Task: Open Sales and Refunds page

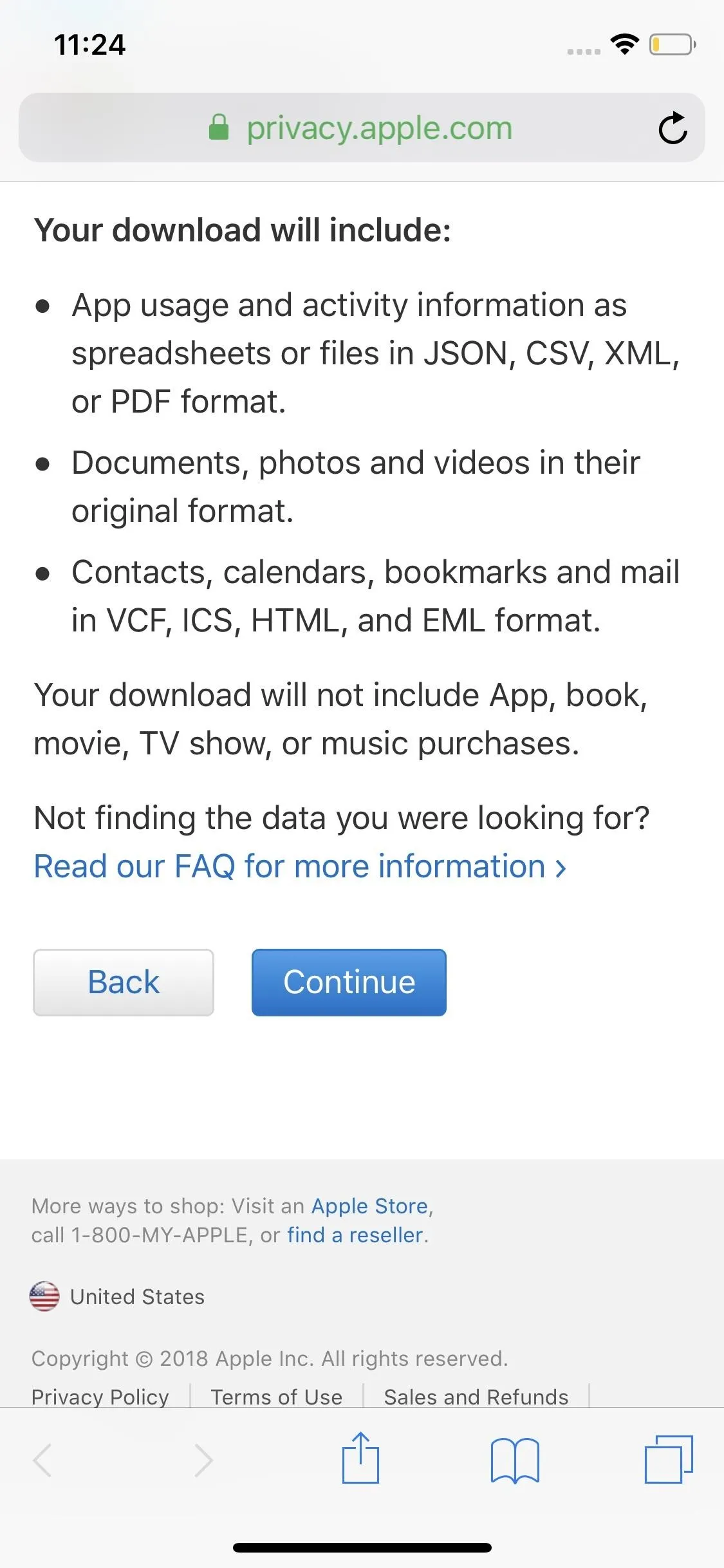Action: [476, 1397]
